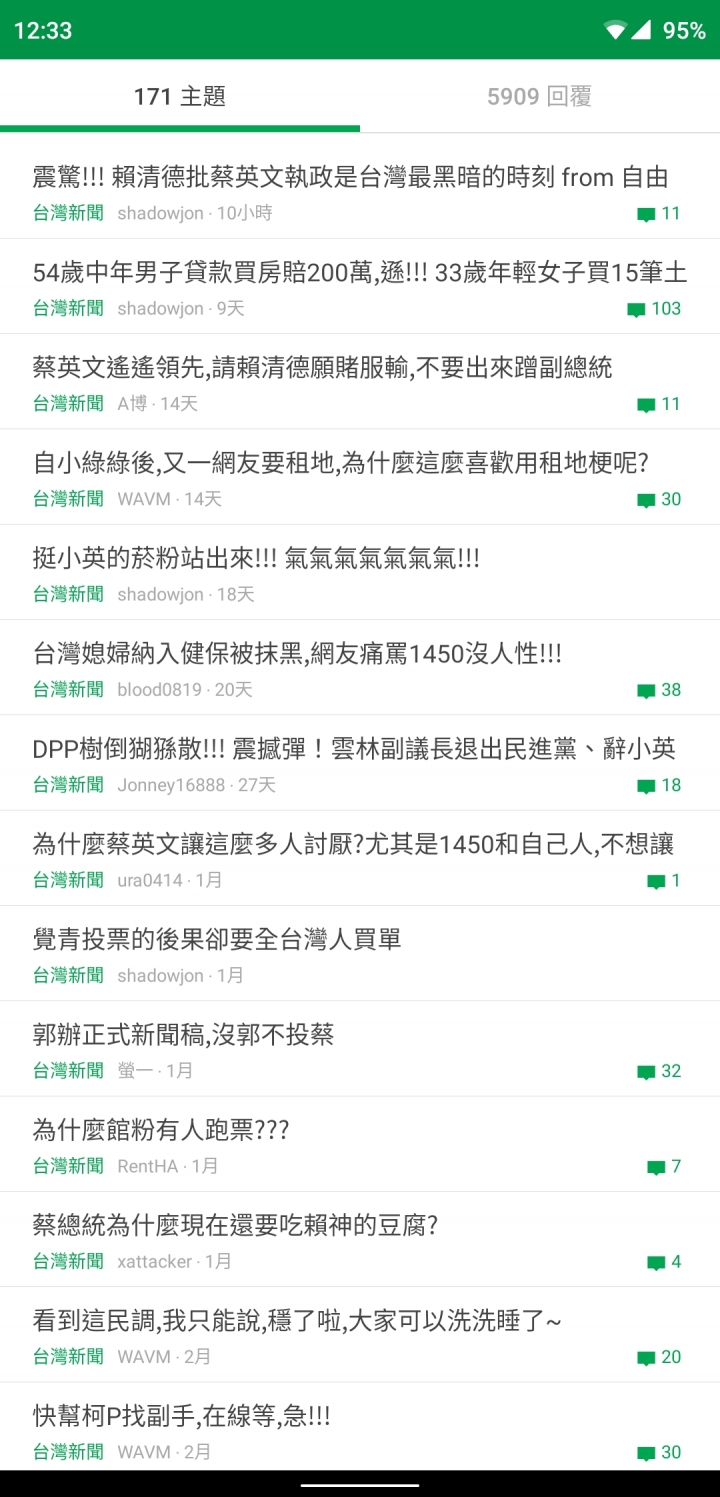Viewport: 720px width, 1497px height.
Task: Open the thread DPP樹倒猢猻散
Action: coord(360,763)
